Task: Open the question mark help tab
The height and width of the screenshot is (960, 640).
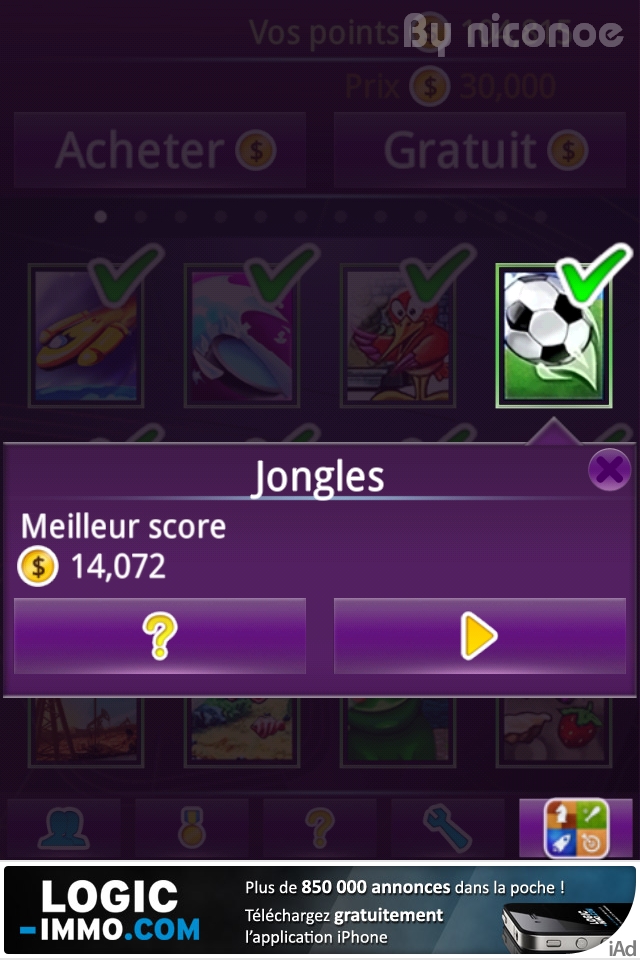Action: tap(319, 828)
